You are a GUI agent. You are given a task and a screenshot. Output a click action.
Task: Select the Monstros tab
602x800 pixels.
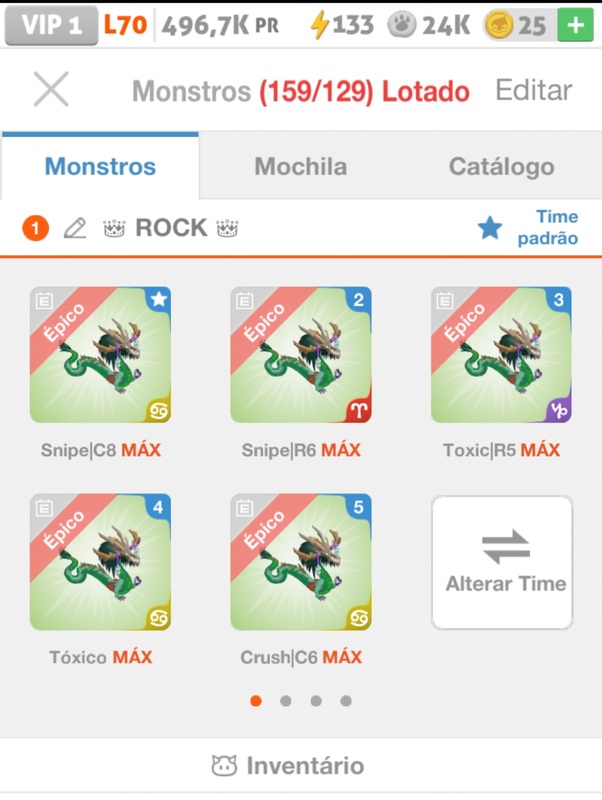pyautogui.click(x=100, y=166)
